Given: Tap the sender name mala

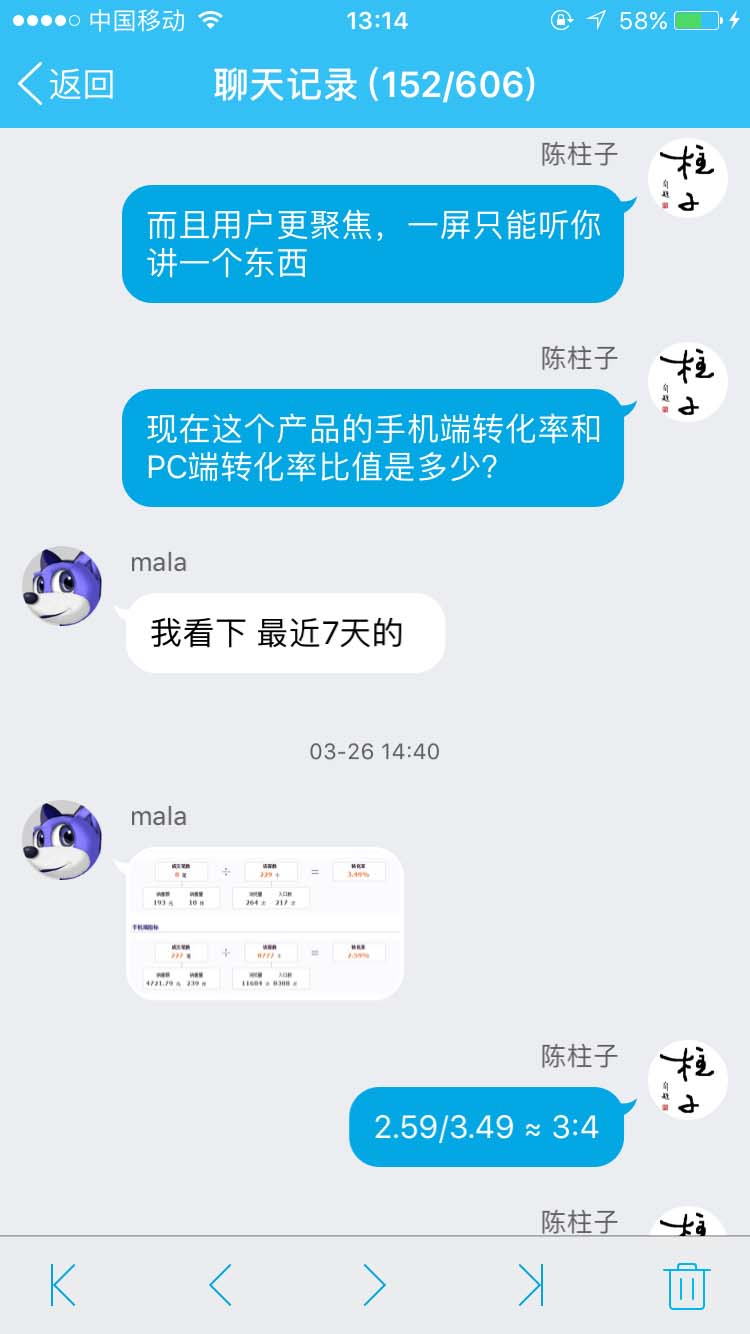Looking at the screenshot, I should click(155, 562).
